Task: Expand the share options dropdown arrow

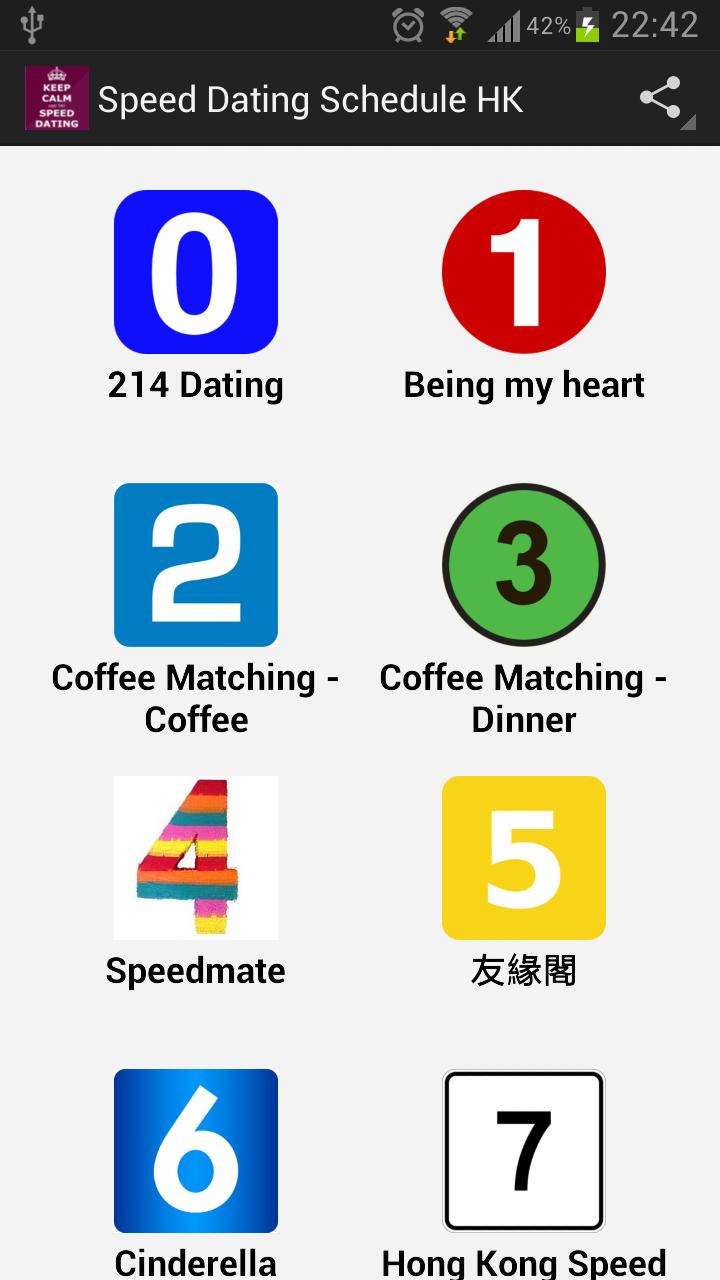Action: pyautogui.click(x=688, y=123)
